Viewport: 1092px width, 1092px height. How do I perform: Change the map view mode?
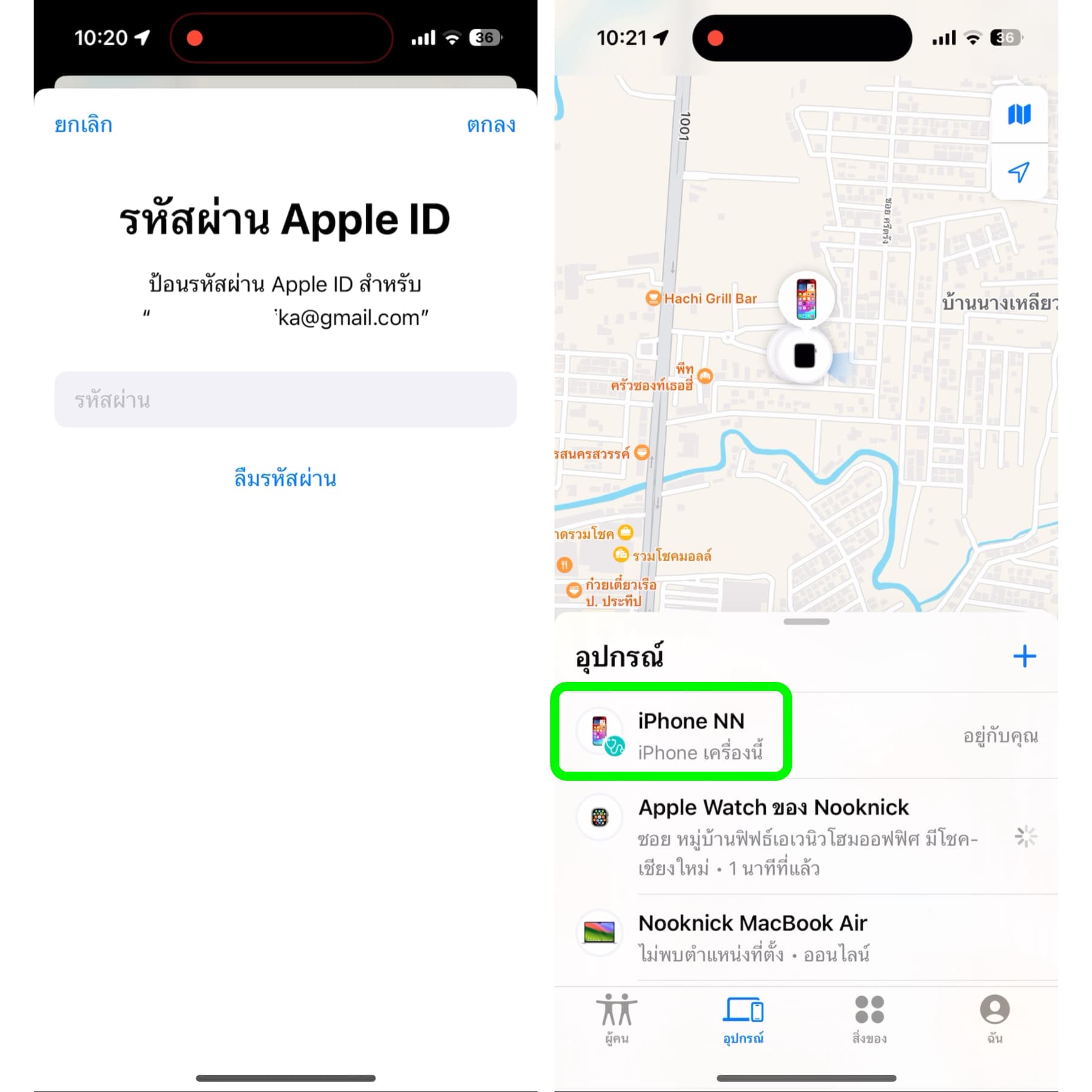[x=1019, y=114]
